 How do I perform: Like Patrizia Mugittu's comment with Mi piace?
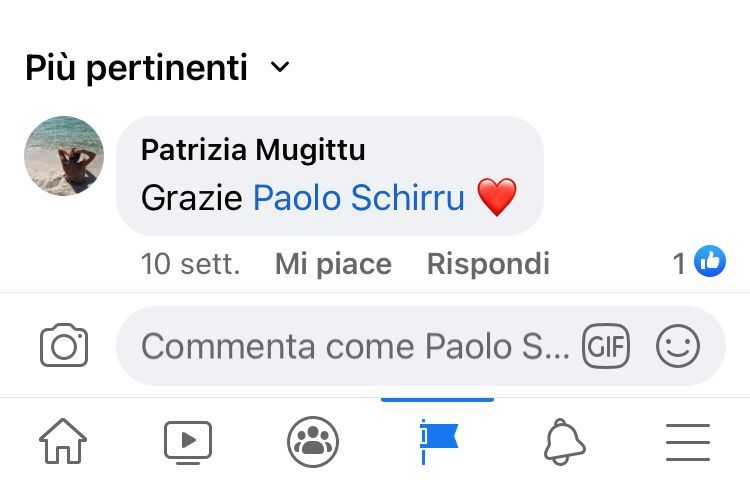coord(333,264)
